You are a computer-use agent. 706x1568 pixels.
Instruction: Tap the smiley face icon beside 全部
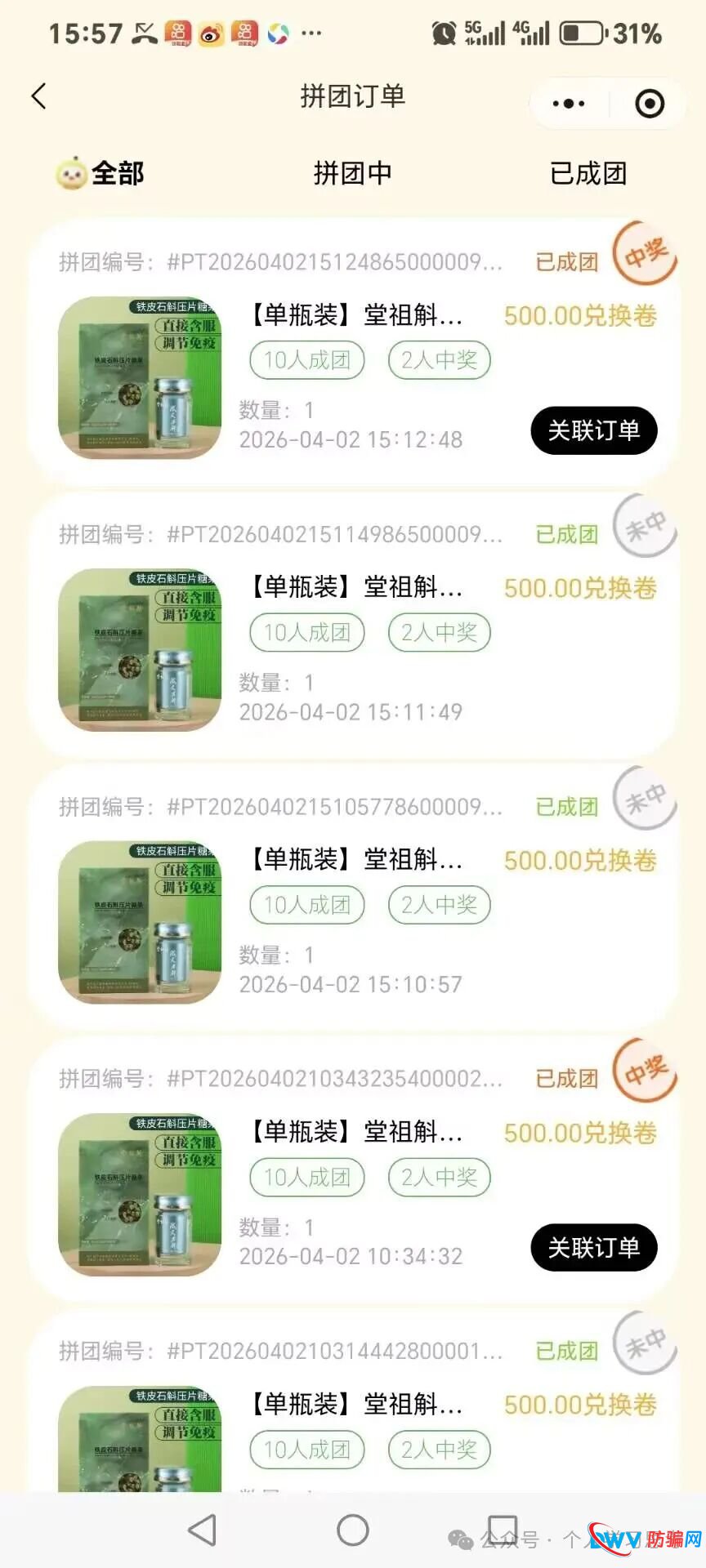pyautogui.click(x=70, y=173)
